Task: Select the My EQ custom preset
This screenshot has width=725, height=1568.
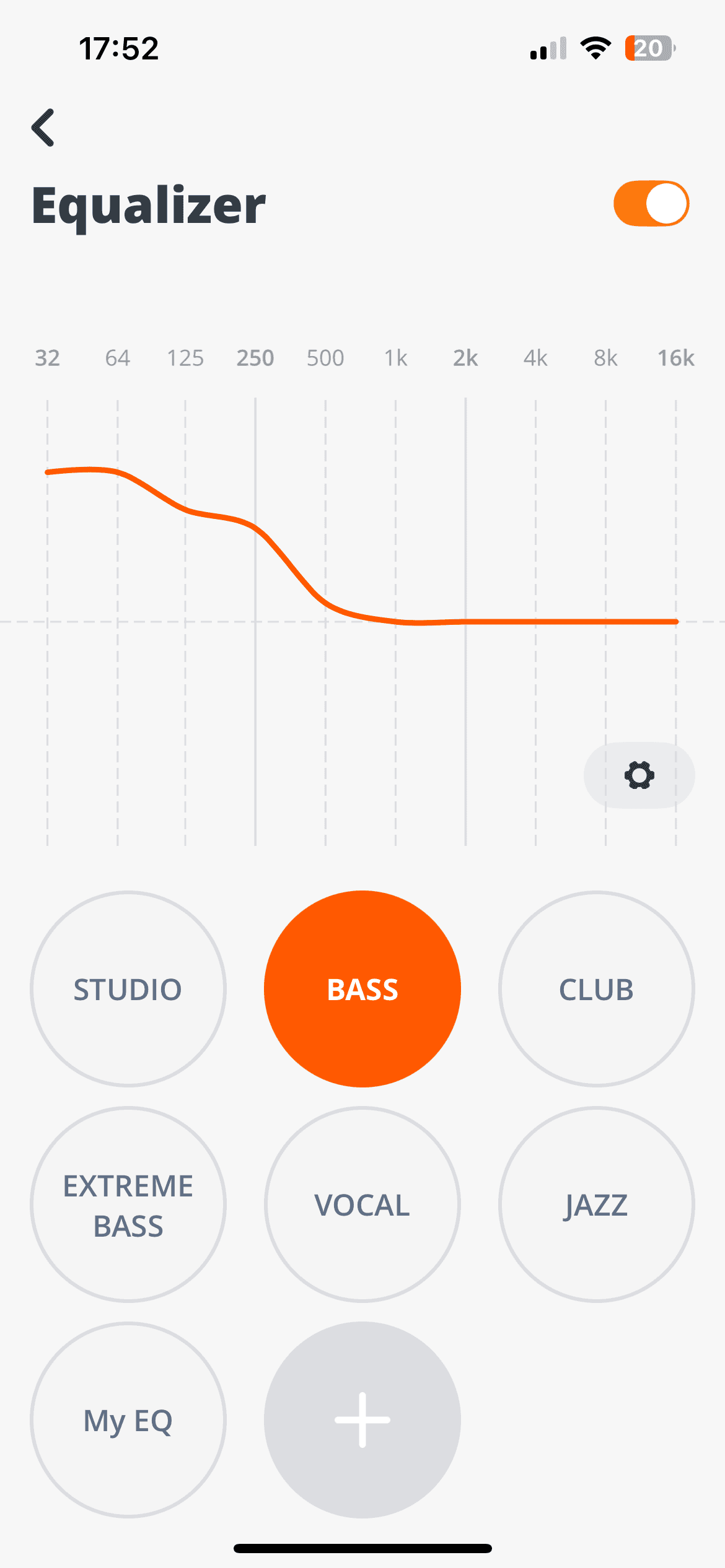Action: pos(128,1421)
